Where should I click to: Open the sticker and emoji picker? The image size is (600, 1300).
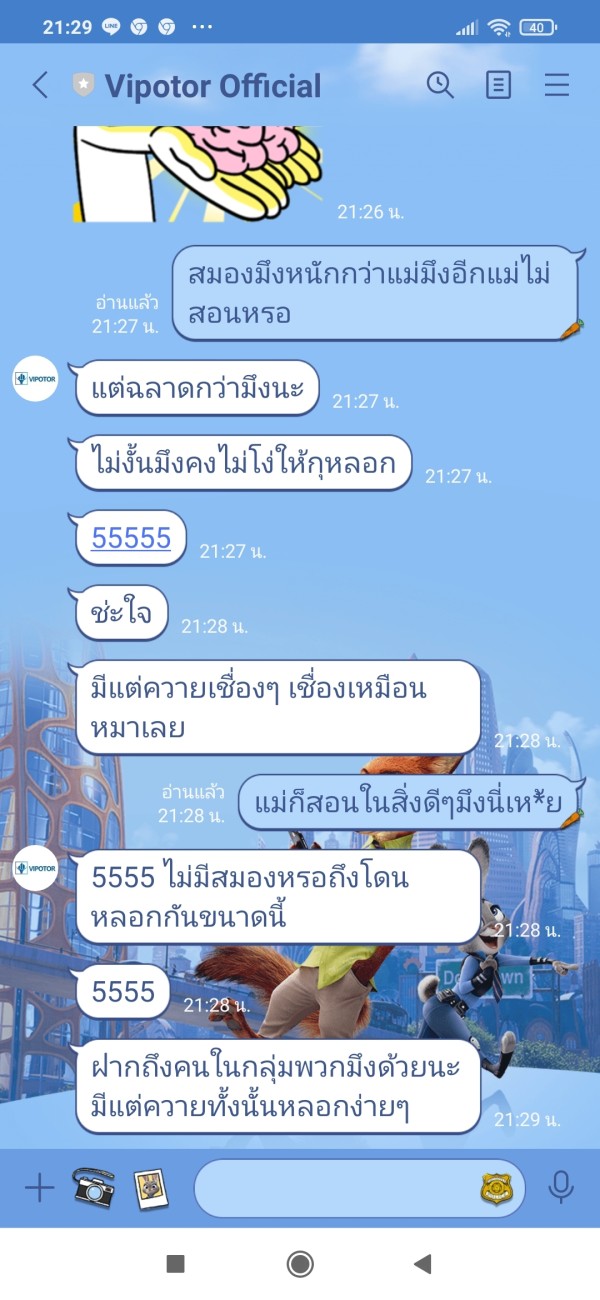495,1187
